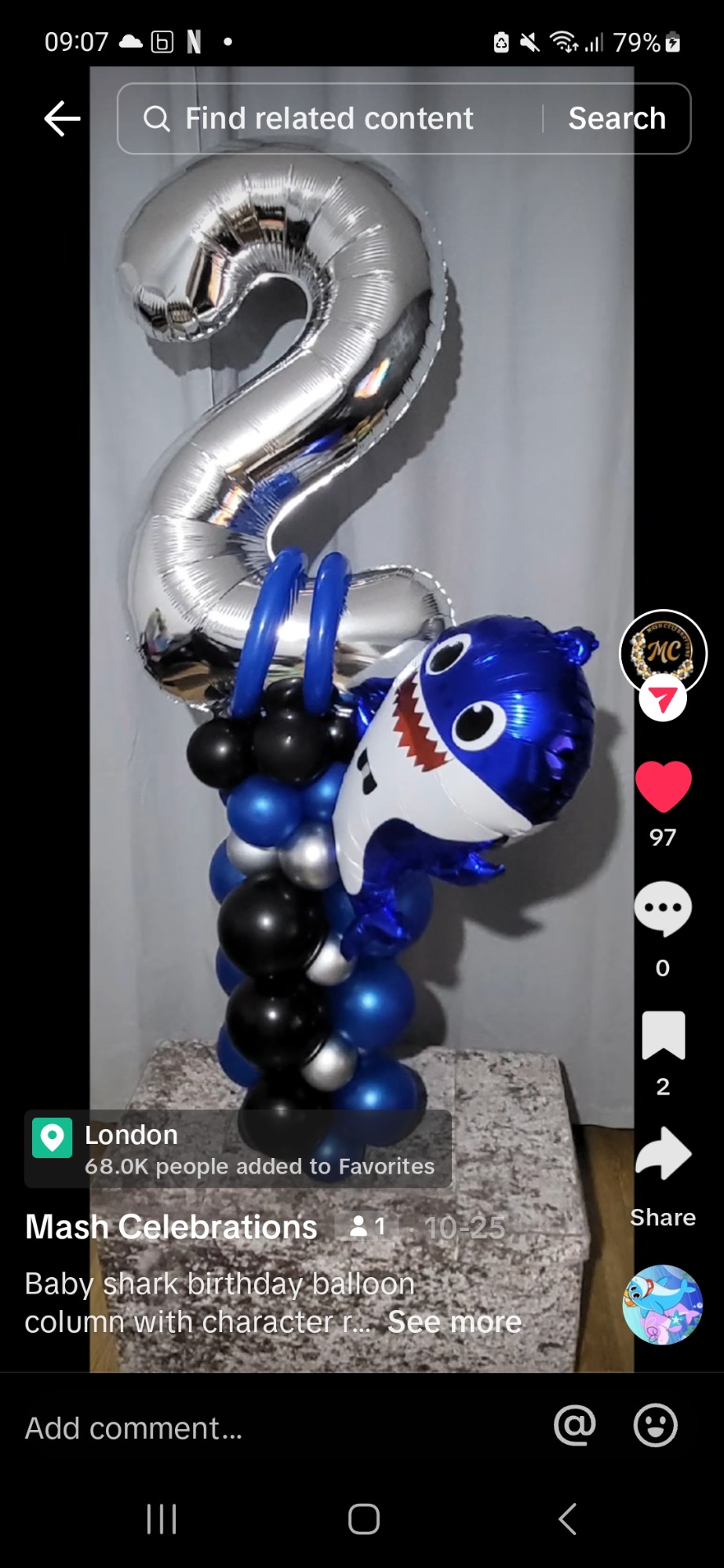Viewport: 724px width, 1568px height.
Task: Bookmark this video to Favorites
Action: click(664, 1036)
